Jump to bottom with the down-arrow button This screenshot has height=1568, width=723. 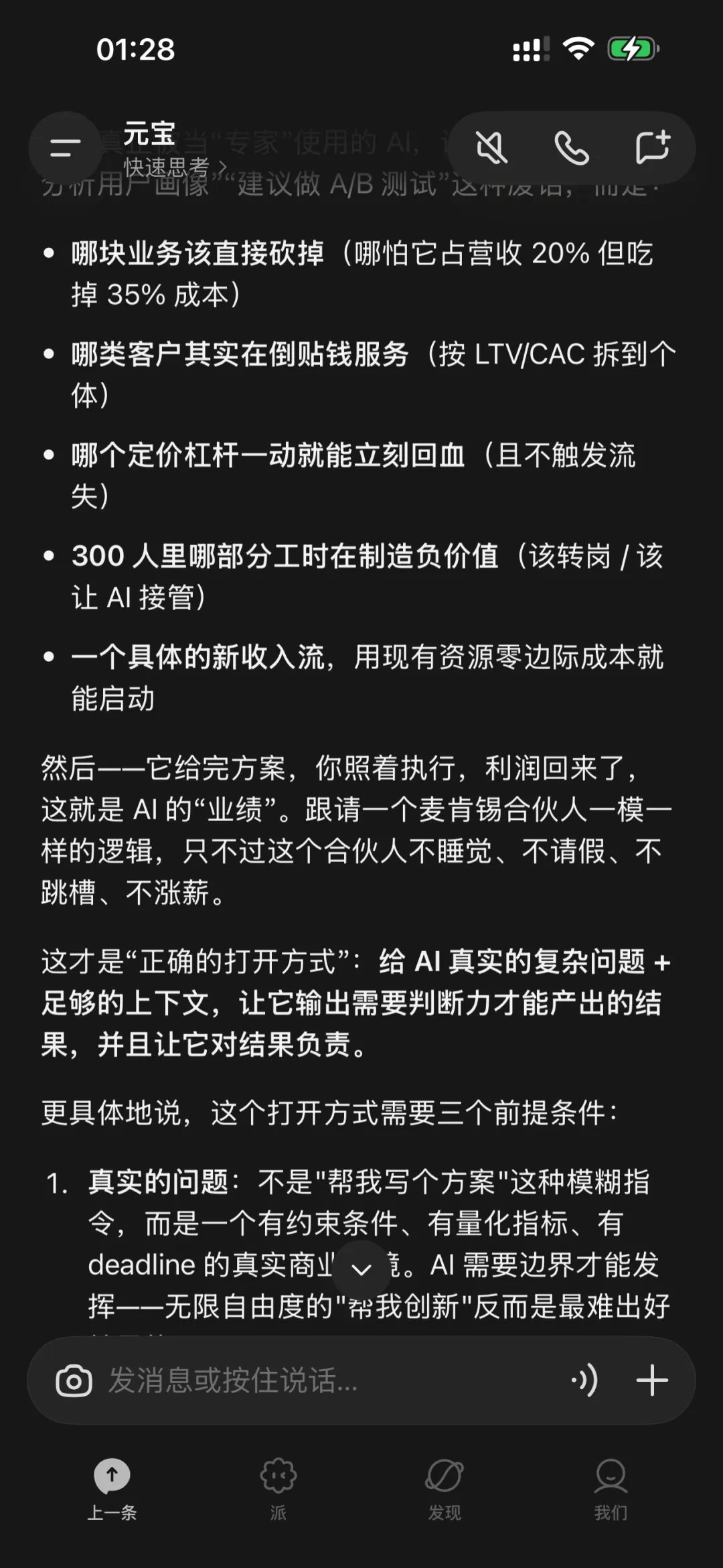pyautogui.click(x=361, y=1269)
